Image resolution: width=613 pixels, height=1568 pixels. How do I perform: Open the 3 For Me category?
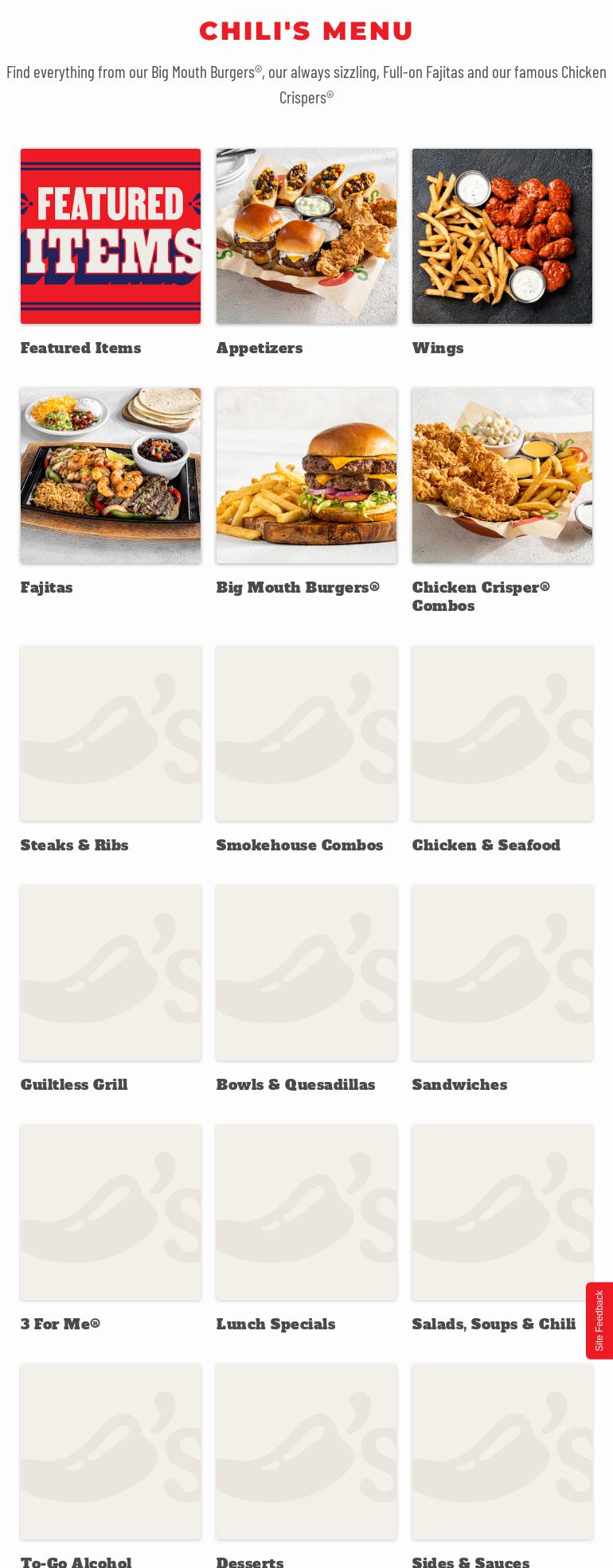[111, 1212]
